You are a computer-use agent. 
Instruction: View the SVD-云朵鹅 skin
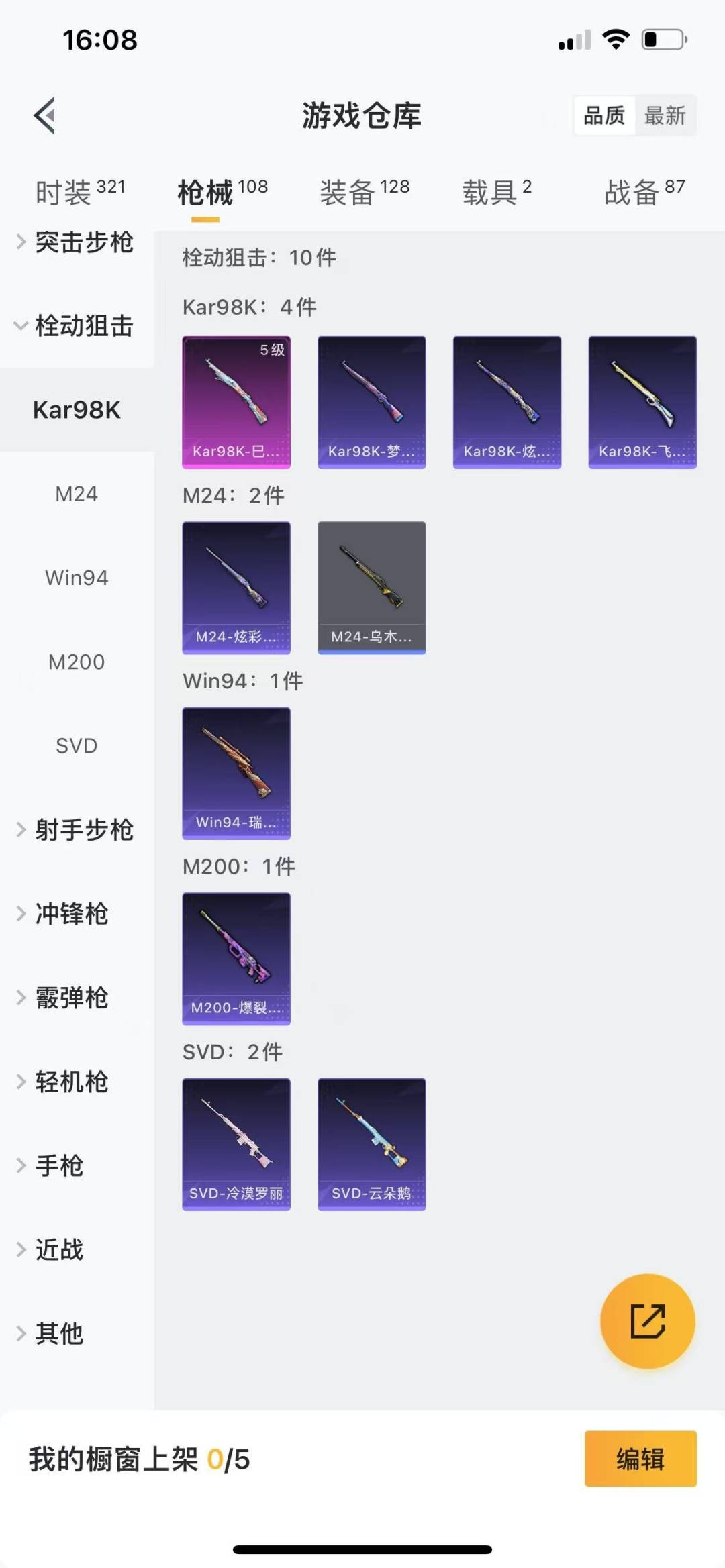tap(371, 1144)
